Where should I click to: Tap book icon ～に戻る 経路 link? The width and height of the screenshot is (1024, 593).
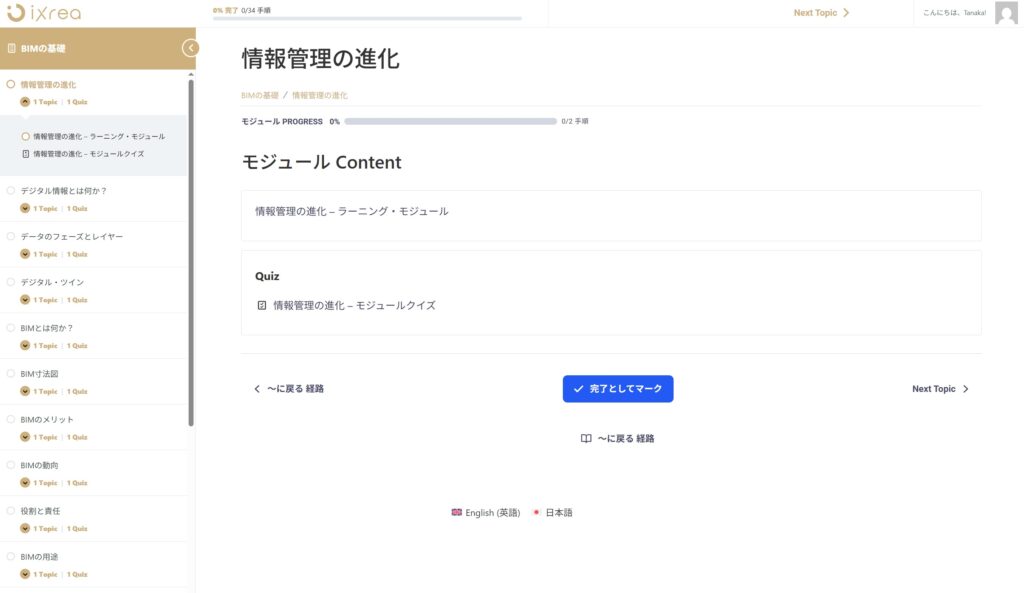click(x=618, y=438)
